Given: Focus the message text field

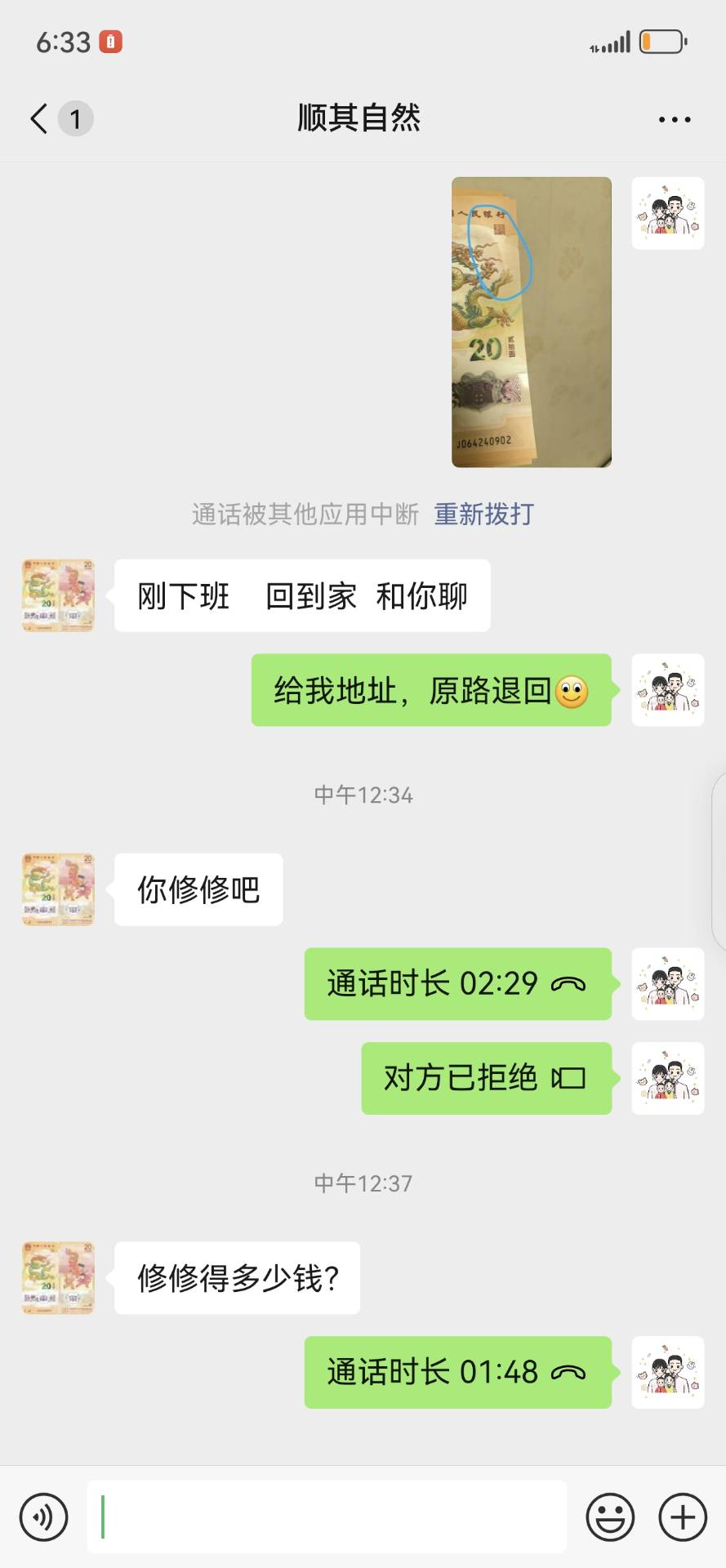Looking at the screenshot, I should (x=327, y=1517).
